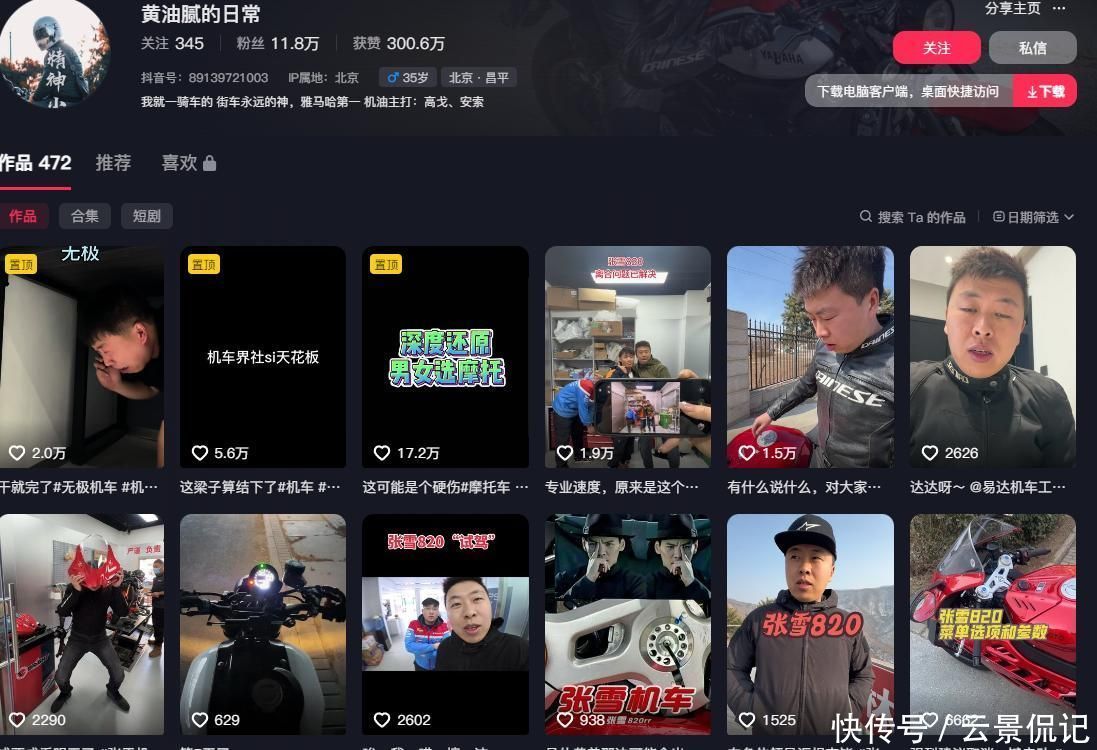Switch to the locked 喜欢 tab
The height and width of the screenshot is (750, 1097).
(188, 163)
